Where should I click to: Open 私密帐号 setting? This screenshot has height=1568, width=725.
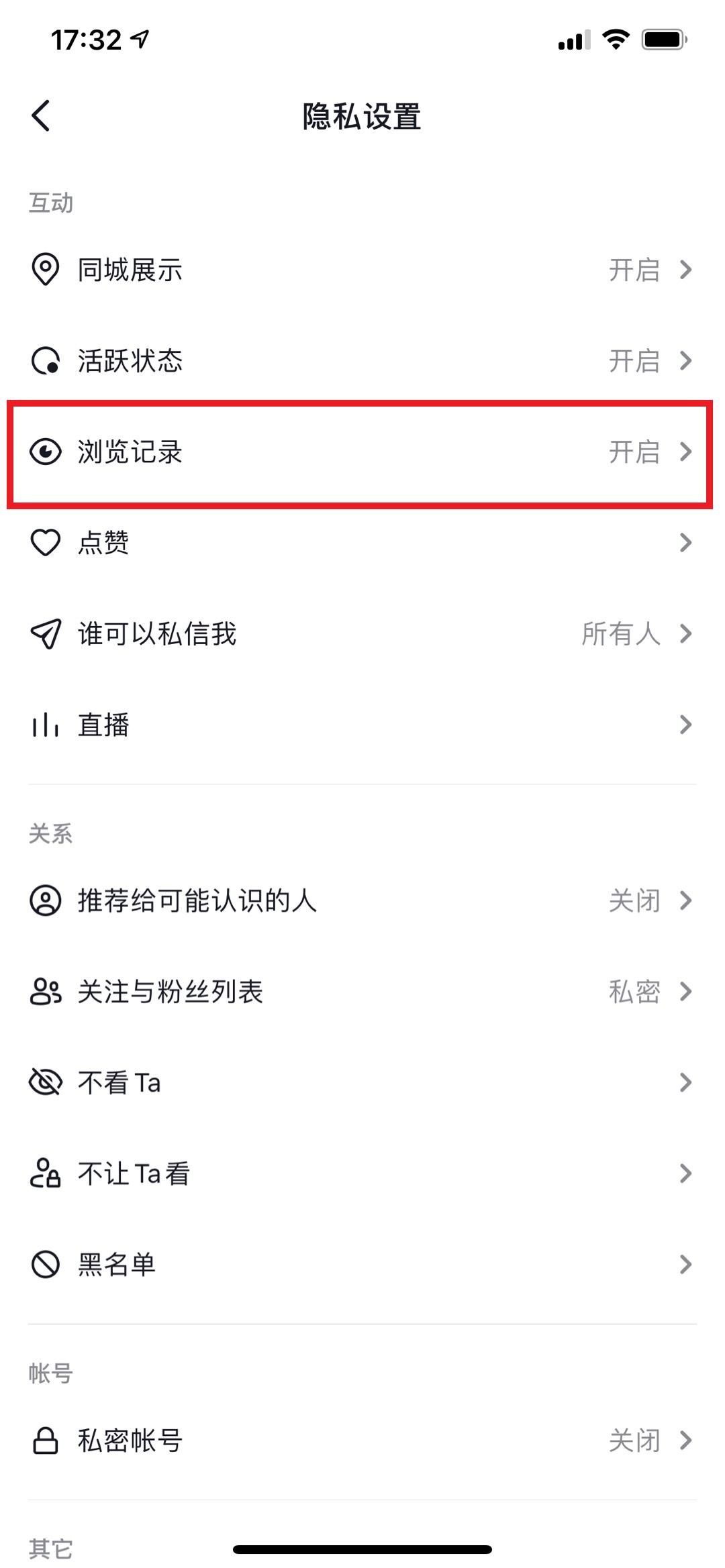[x=362, y=1441]
